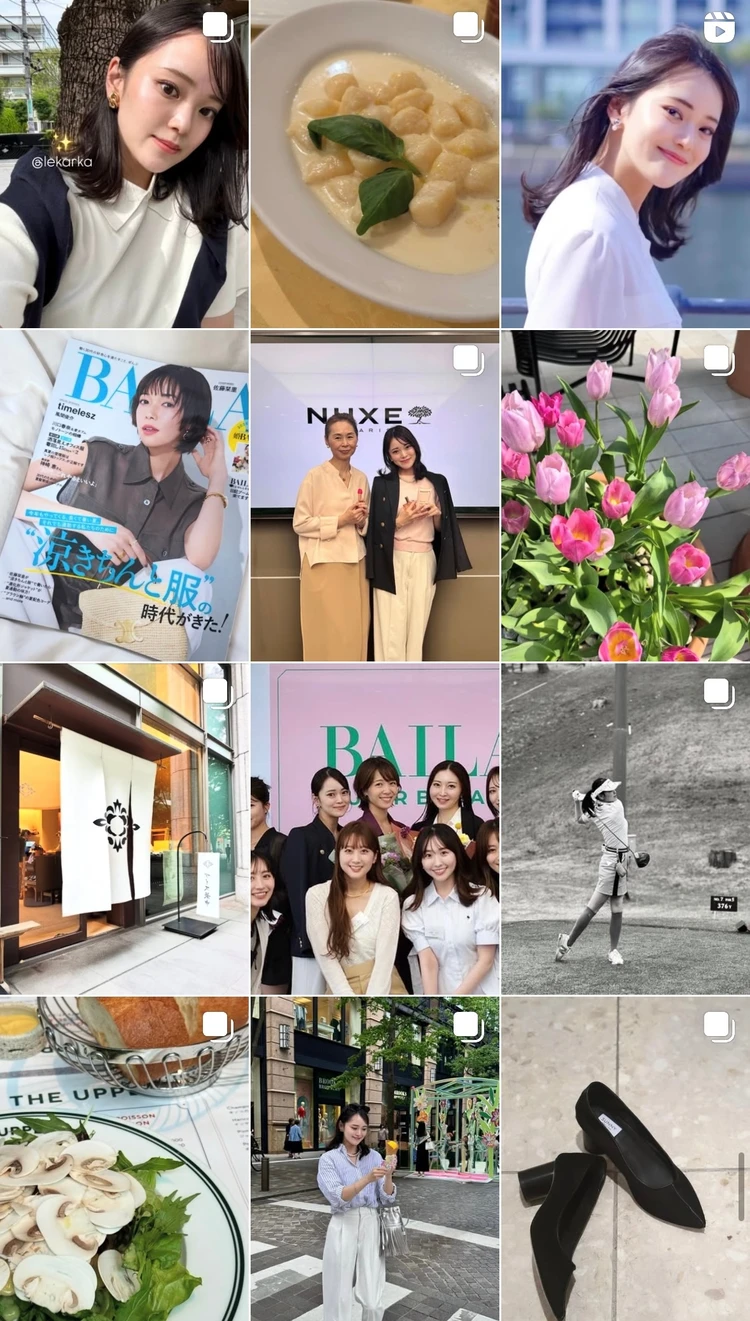Screen dimensions: 750x1321
Task: Open the black heels post
Action: point(626,1158)
